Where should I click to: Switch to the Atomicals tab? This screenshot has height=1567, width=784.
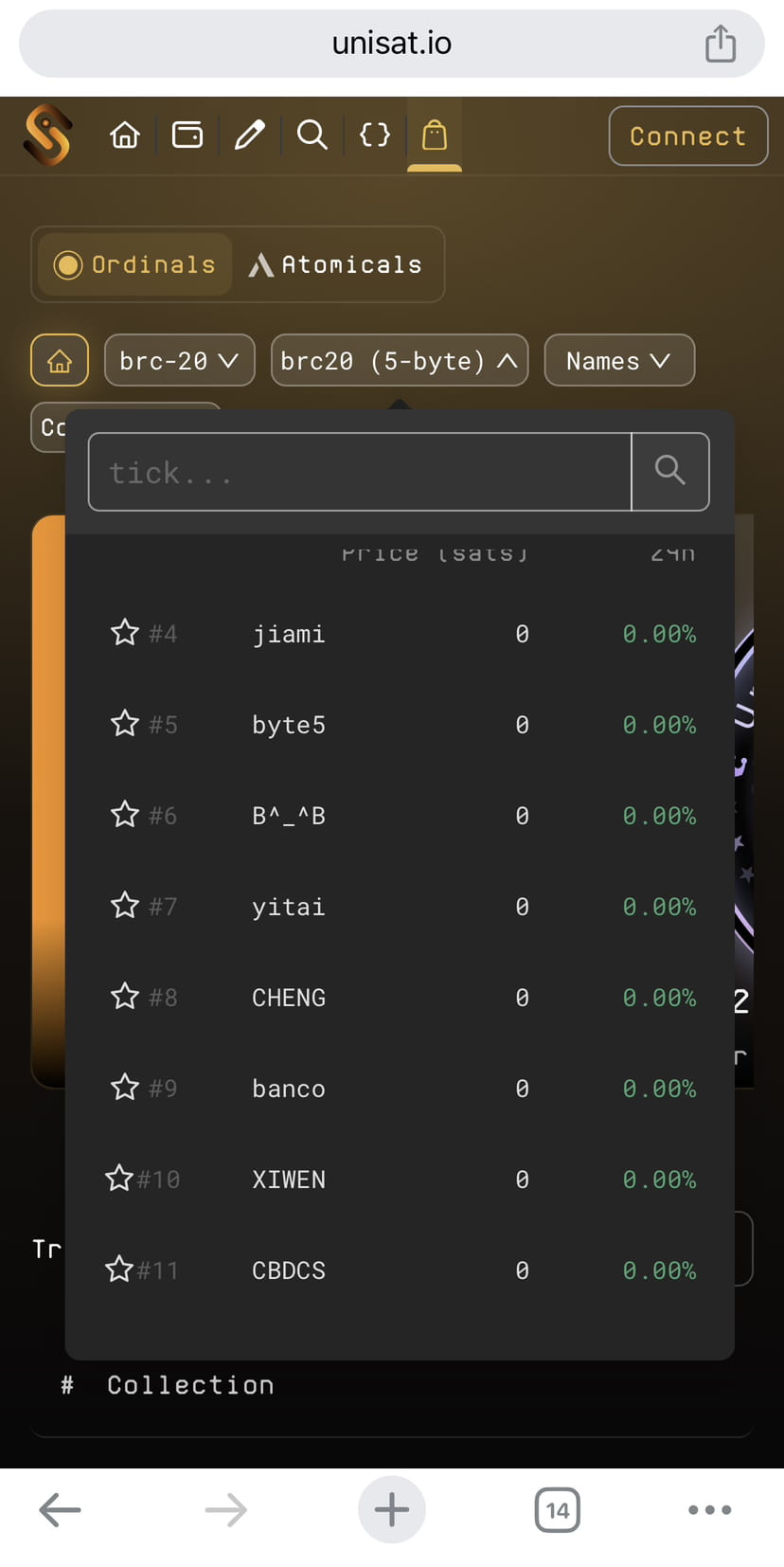(x=337, y=264)
